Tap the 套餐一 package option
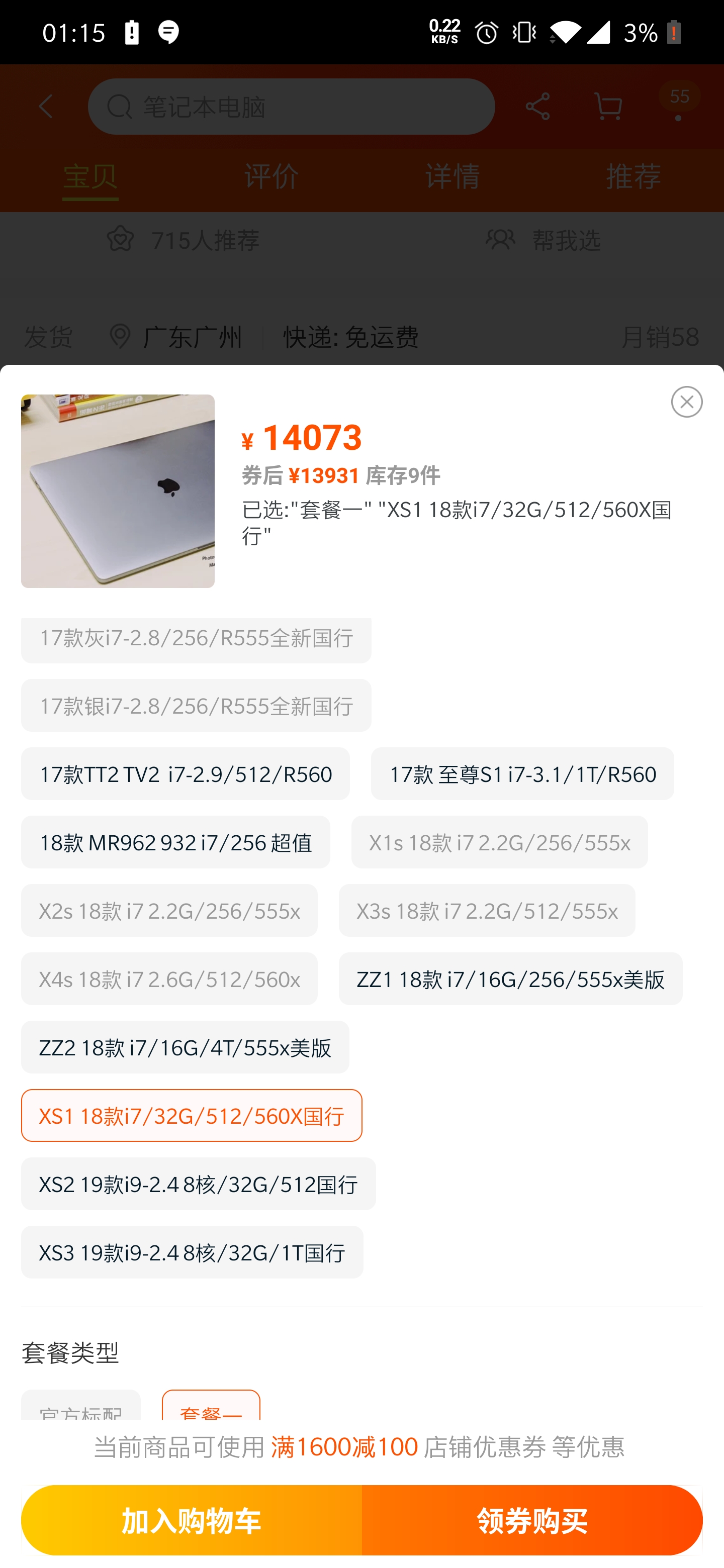724x1568 pixels. click(211, 1407)
